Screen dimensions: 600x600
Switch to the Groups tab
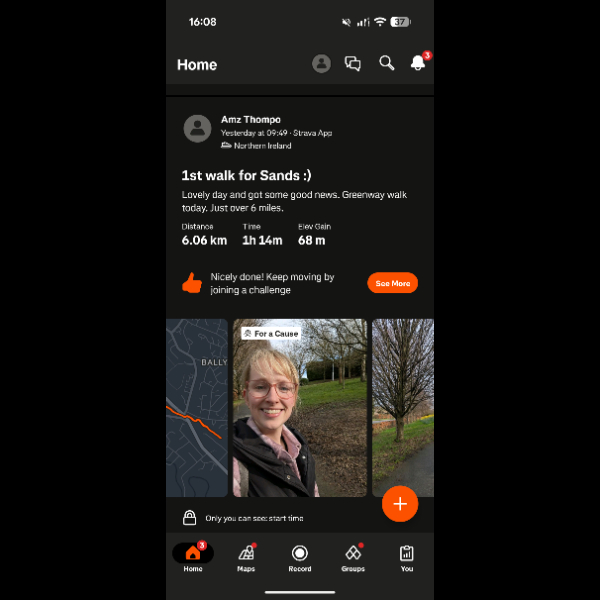[353, 558]
